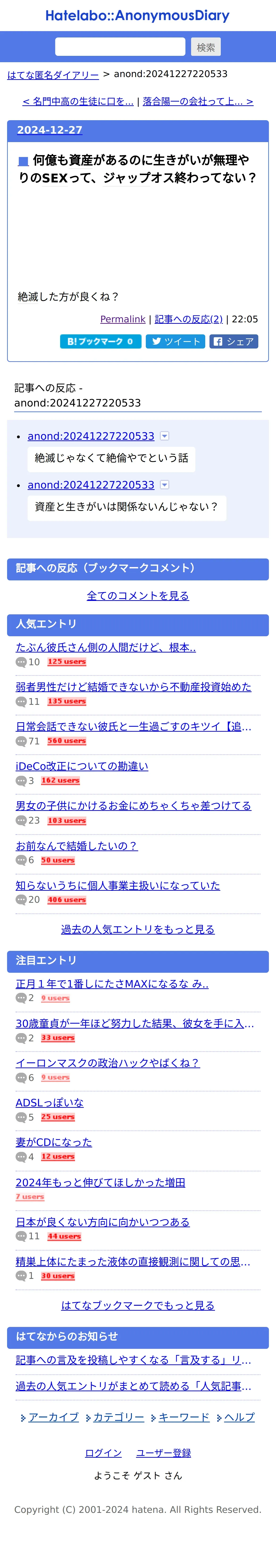This screenshot has width=276, height=1568.
Task: Tap the 検索 search button
Action: pos(205,47)
